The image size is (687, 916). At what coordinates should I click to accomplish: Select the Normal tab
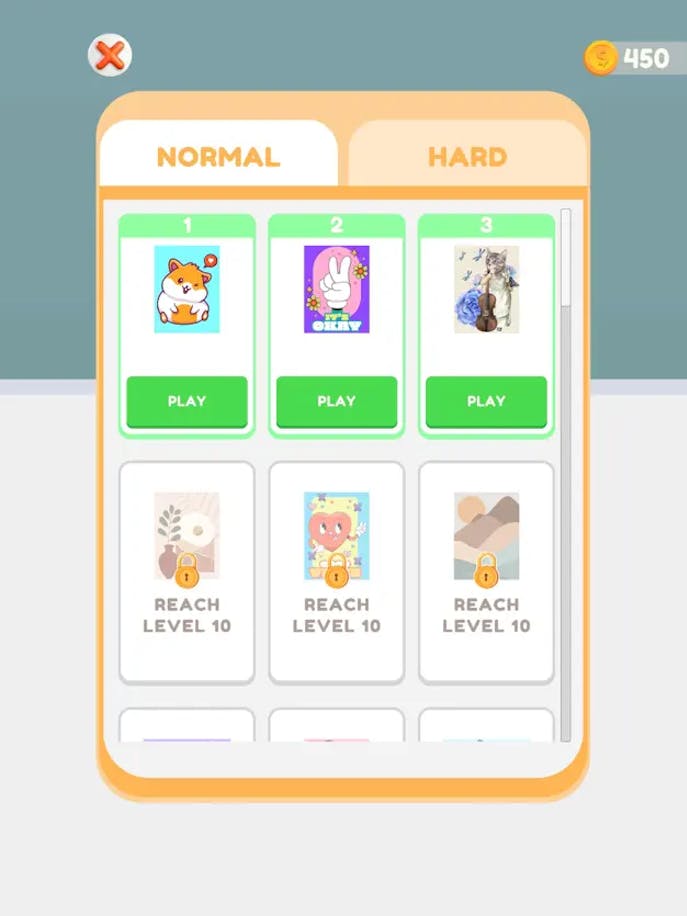(x=218, y=156)
